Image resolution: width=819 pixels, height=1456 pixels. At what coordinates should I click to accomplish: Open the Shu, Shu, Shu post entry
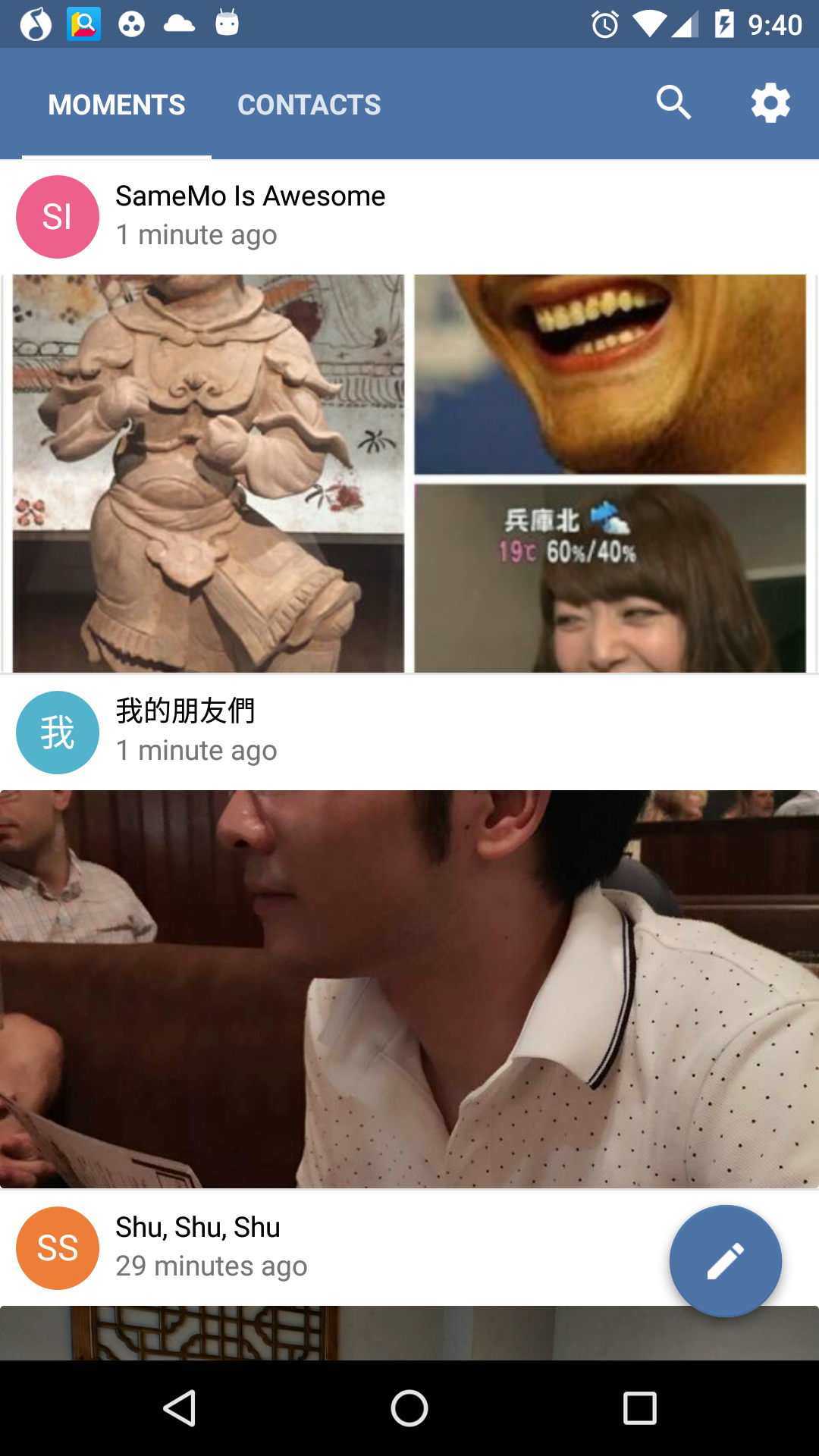point(199,1227)
